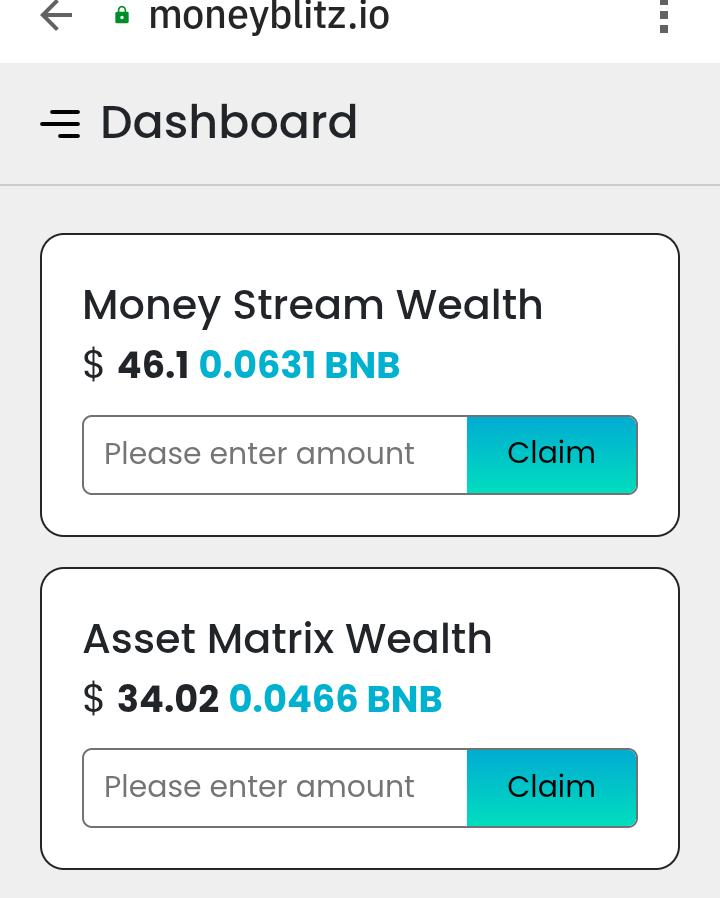Focus the Money Stream Wealth amount field
Screen dimensions: 720x898
(x=275, y=455)
